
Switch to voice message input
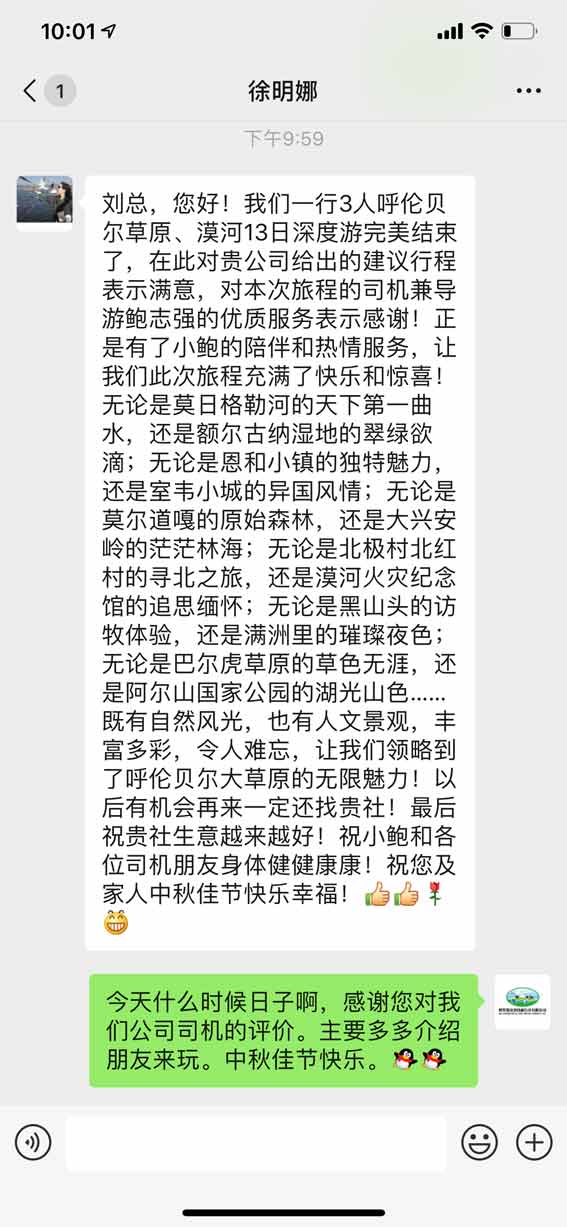tap(33, 1141)
